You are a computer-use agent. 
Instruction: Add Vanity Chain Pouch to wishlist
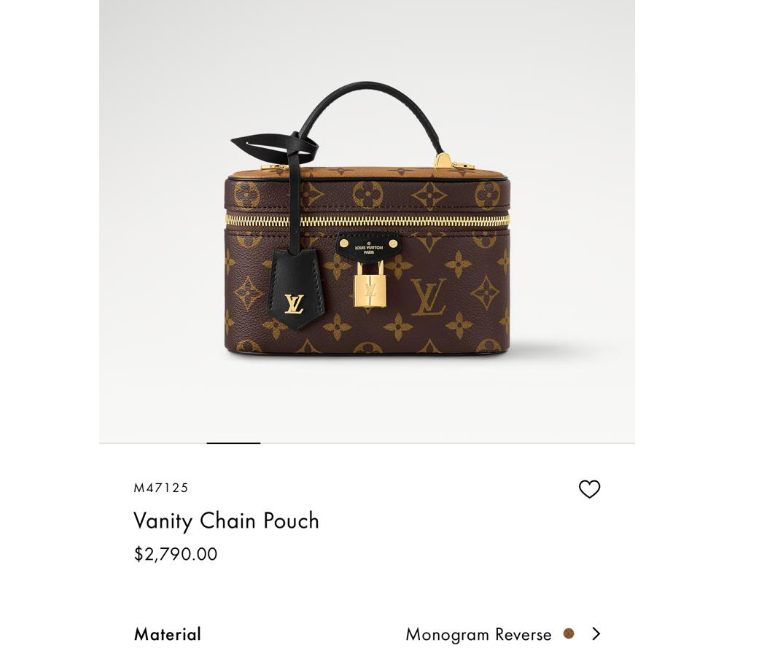(x=589, y=489)
